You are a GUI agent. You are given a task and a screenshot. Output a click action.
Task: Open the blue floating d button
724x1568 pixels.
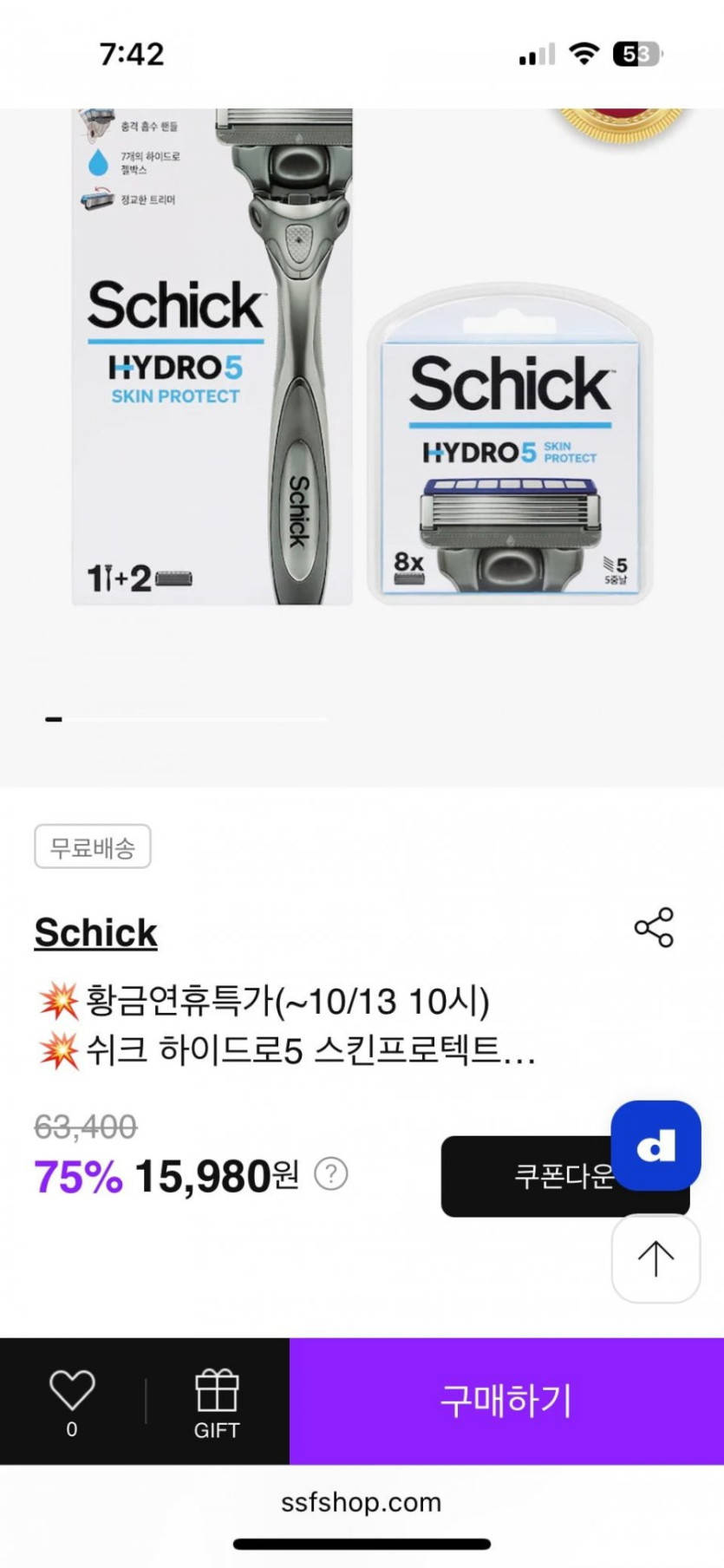pyautogui.click(x=656, y=1146)
